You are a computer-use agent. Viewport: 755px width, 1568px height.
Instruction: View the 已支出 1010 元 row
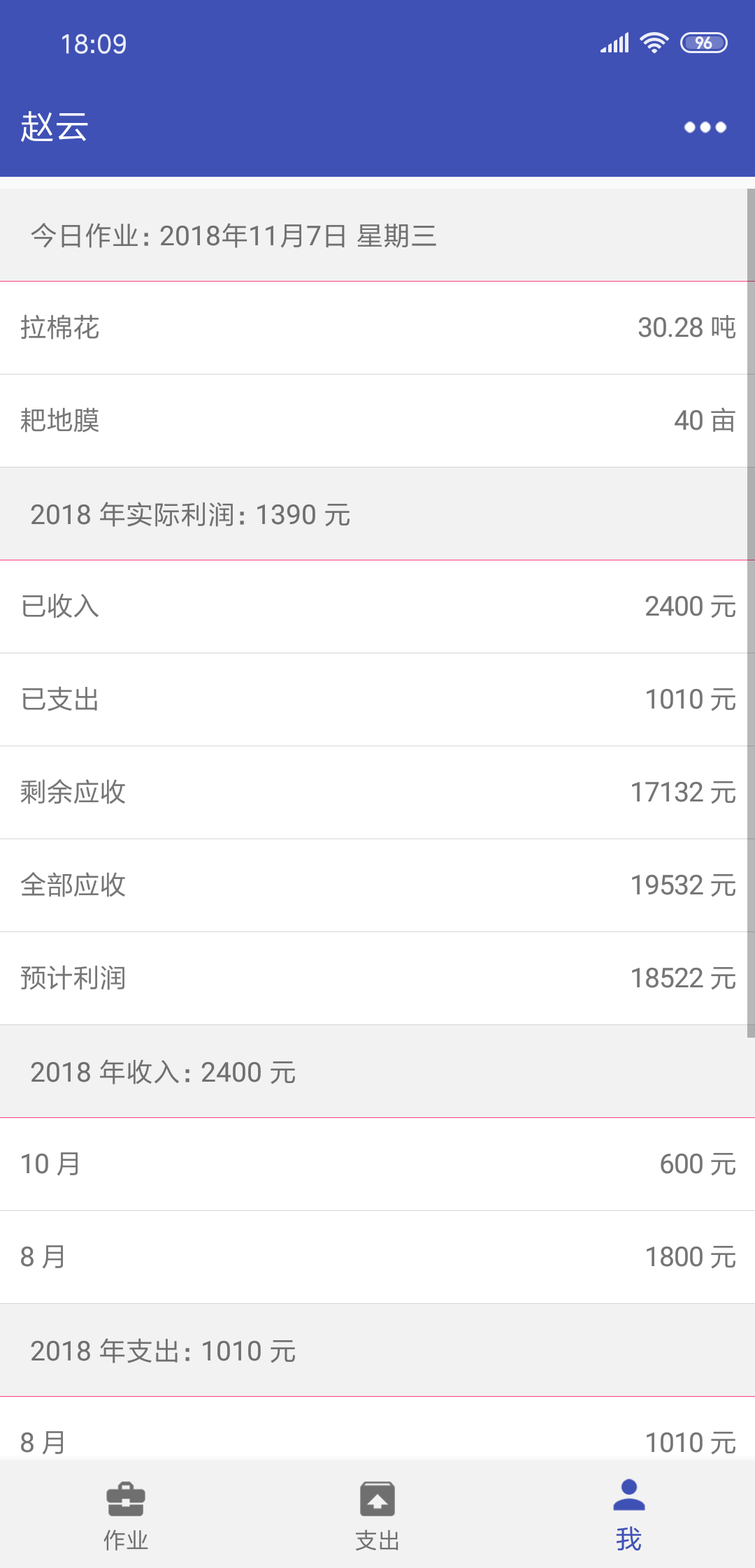(x=377, y=699)
